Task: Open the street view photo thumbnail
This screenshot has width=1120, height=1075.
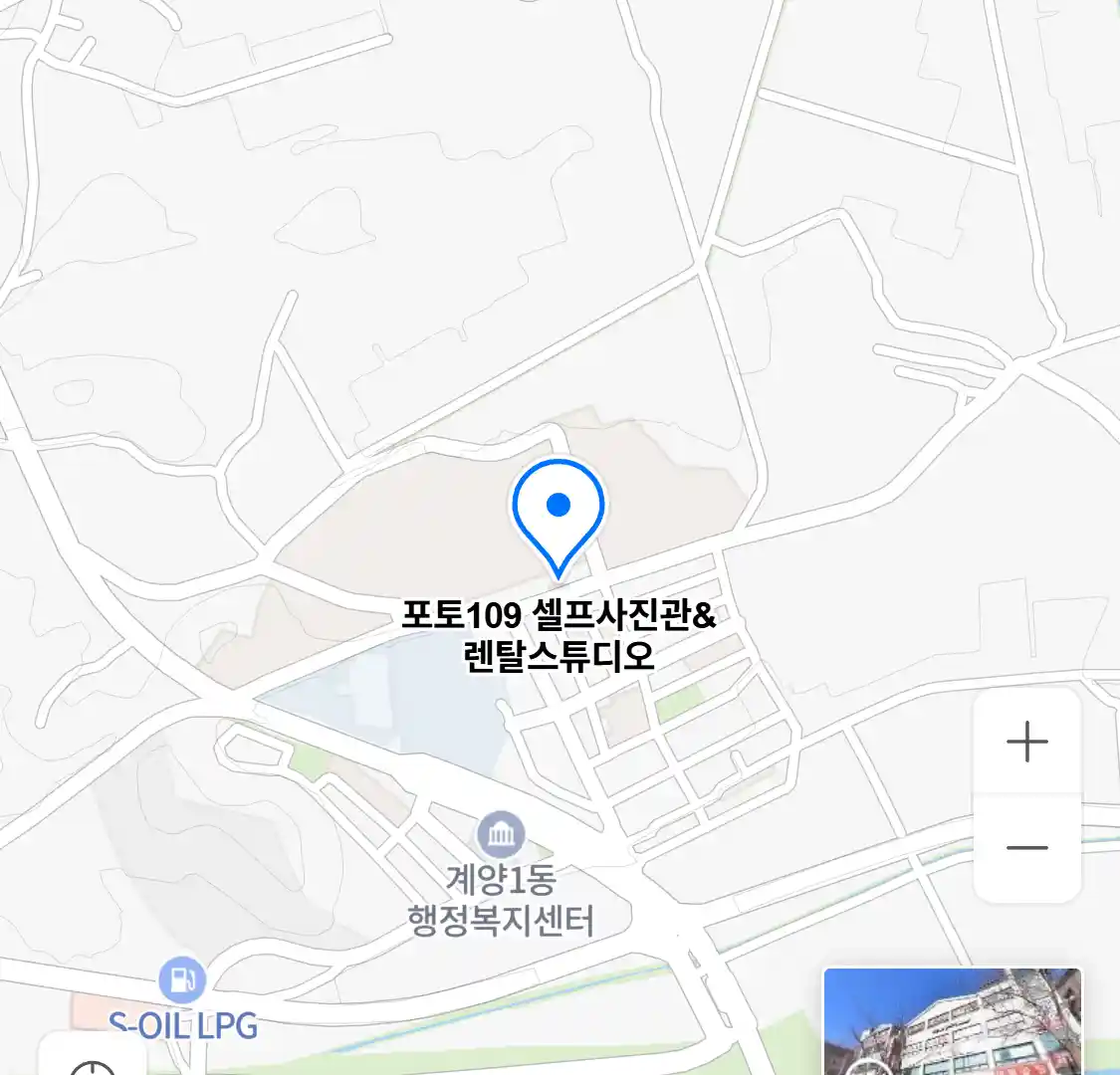Action: (x=952, y=1021)
